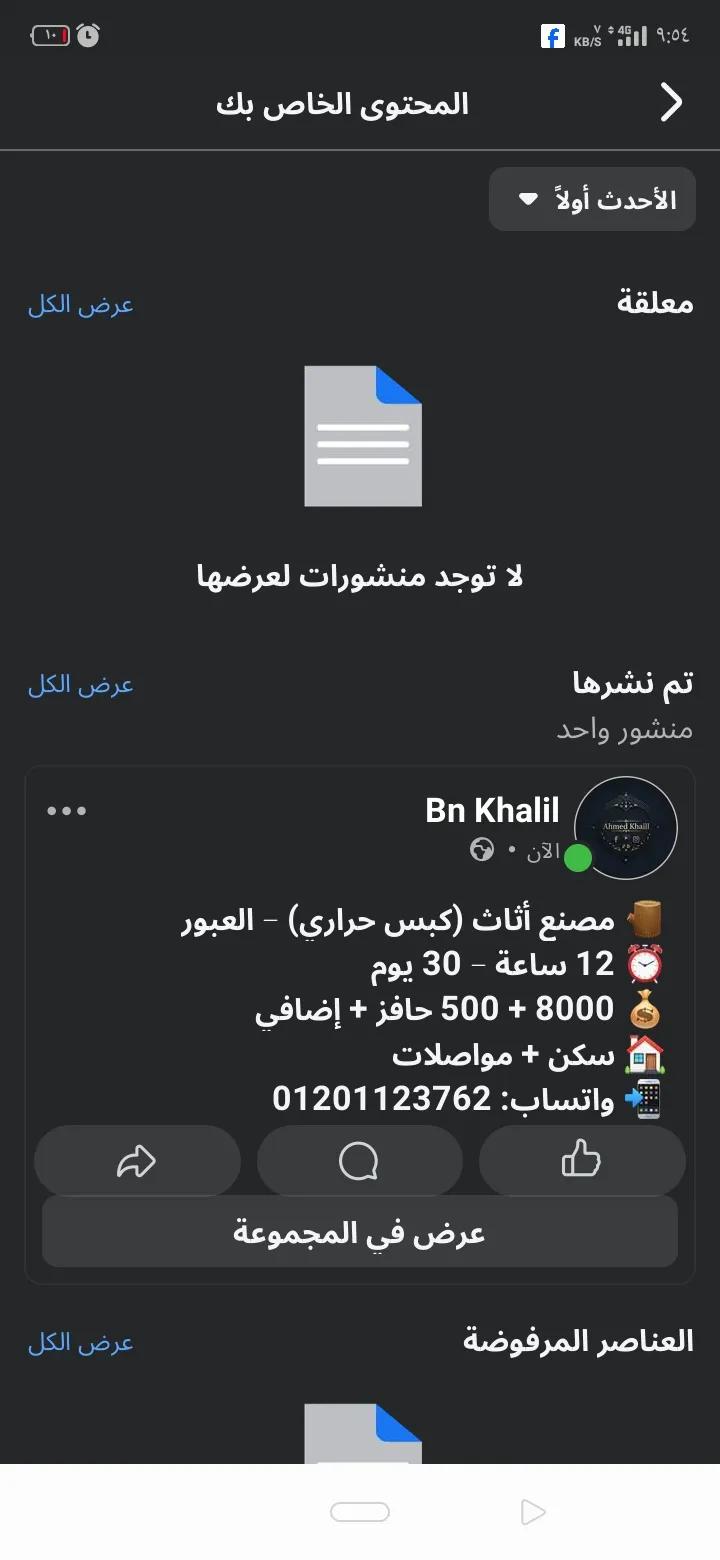Tap the system home pill button
720x1560 pixels.
(x=359, y=1512)
